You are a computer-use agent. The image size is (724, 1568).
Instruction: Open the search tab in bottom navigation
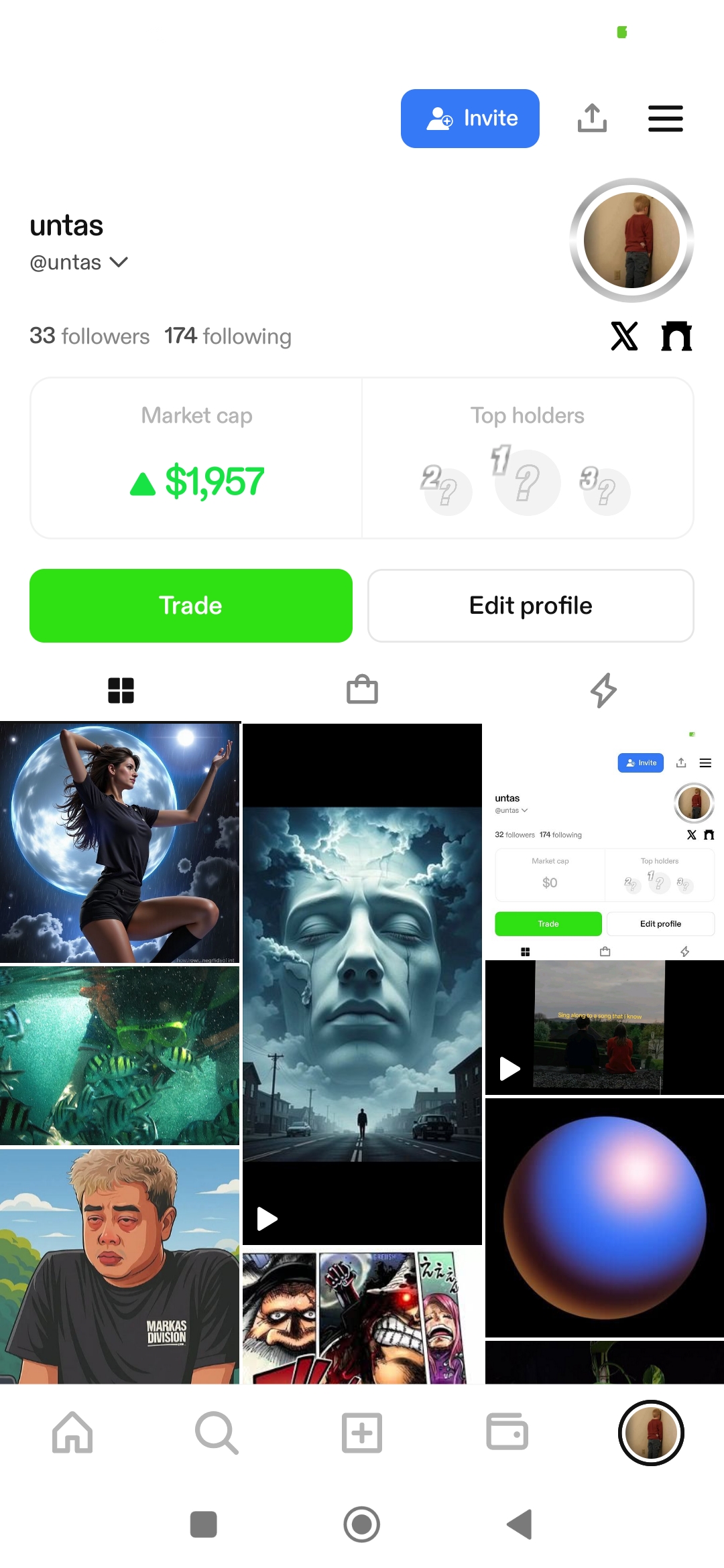click(x=217, y=1433)
